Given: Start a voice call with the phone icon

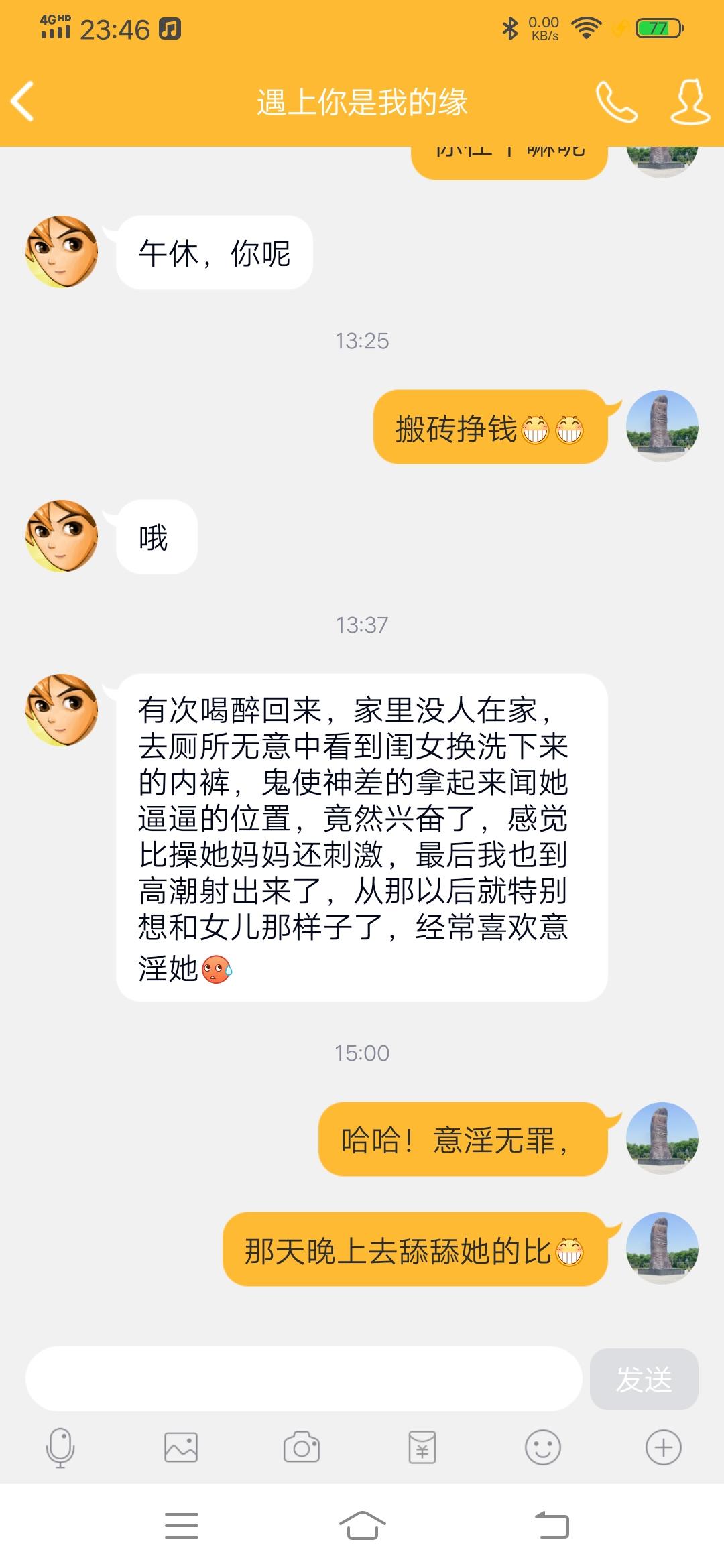Looking at the screenshot, I should point(617,102).
